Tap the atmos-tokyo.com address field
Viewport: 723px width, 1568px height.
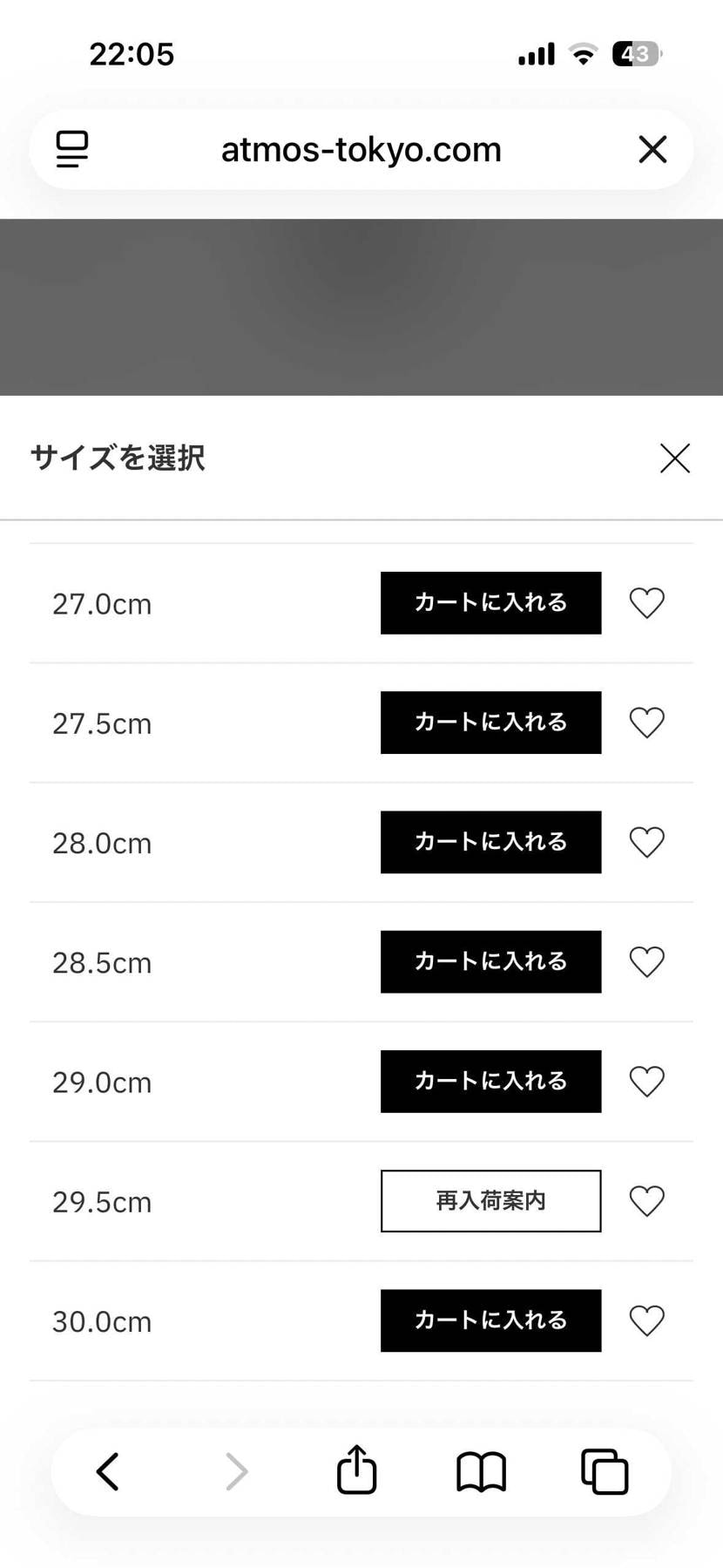(361, 149)
